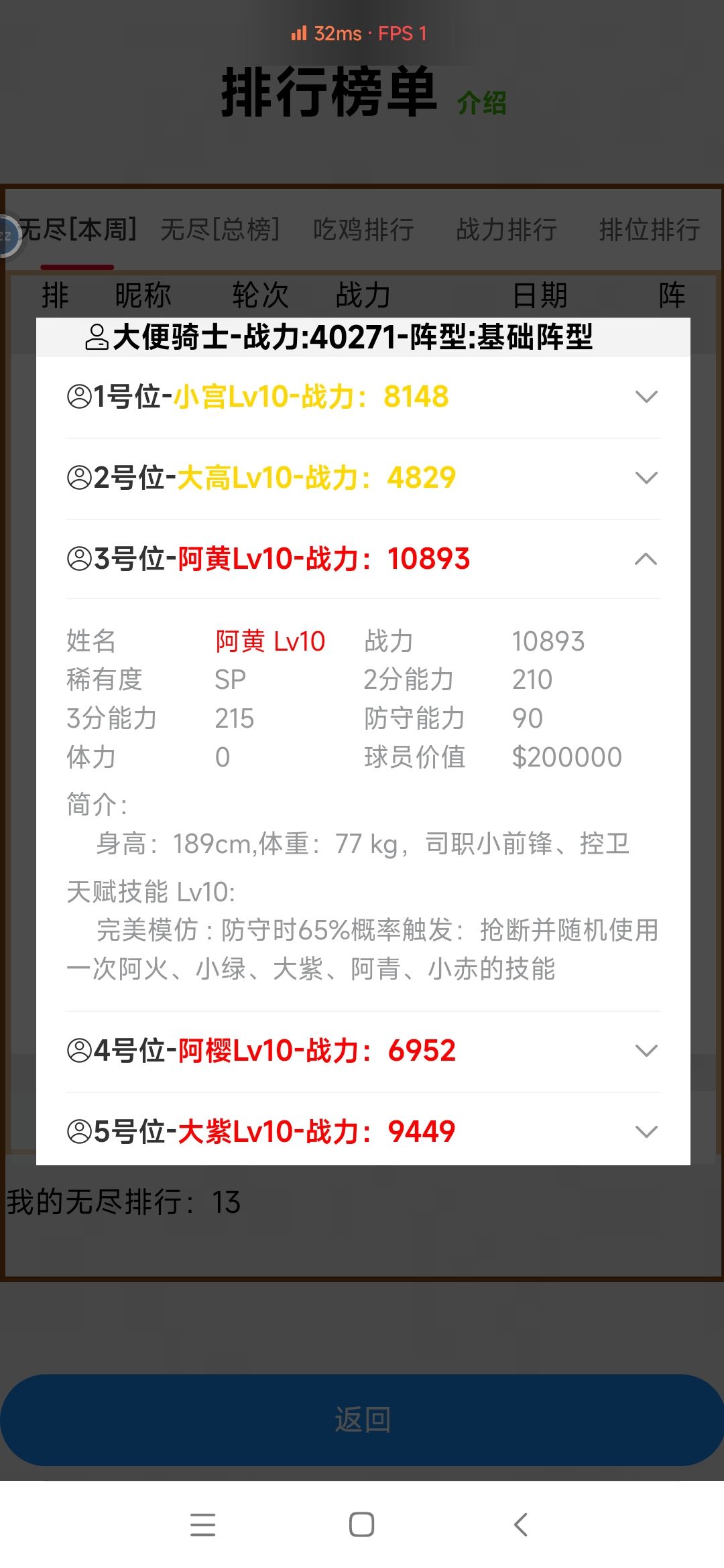
Task: Expand details for 5号位 大紫
Action: point(646,1131)
